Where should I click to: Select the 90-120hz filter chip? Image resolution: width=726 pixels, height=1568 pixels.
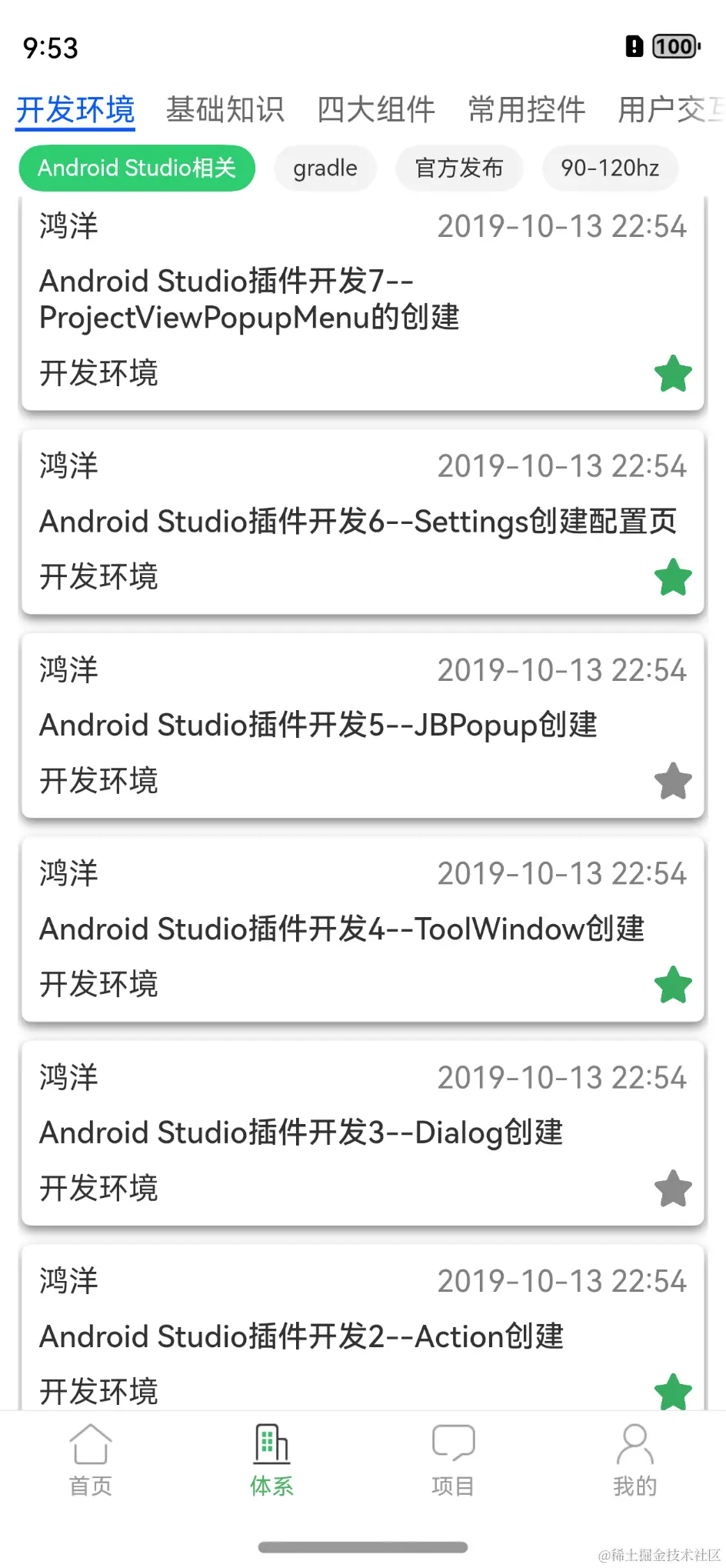pos(610,168)
